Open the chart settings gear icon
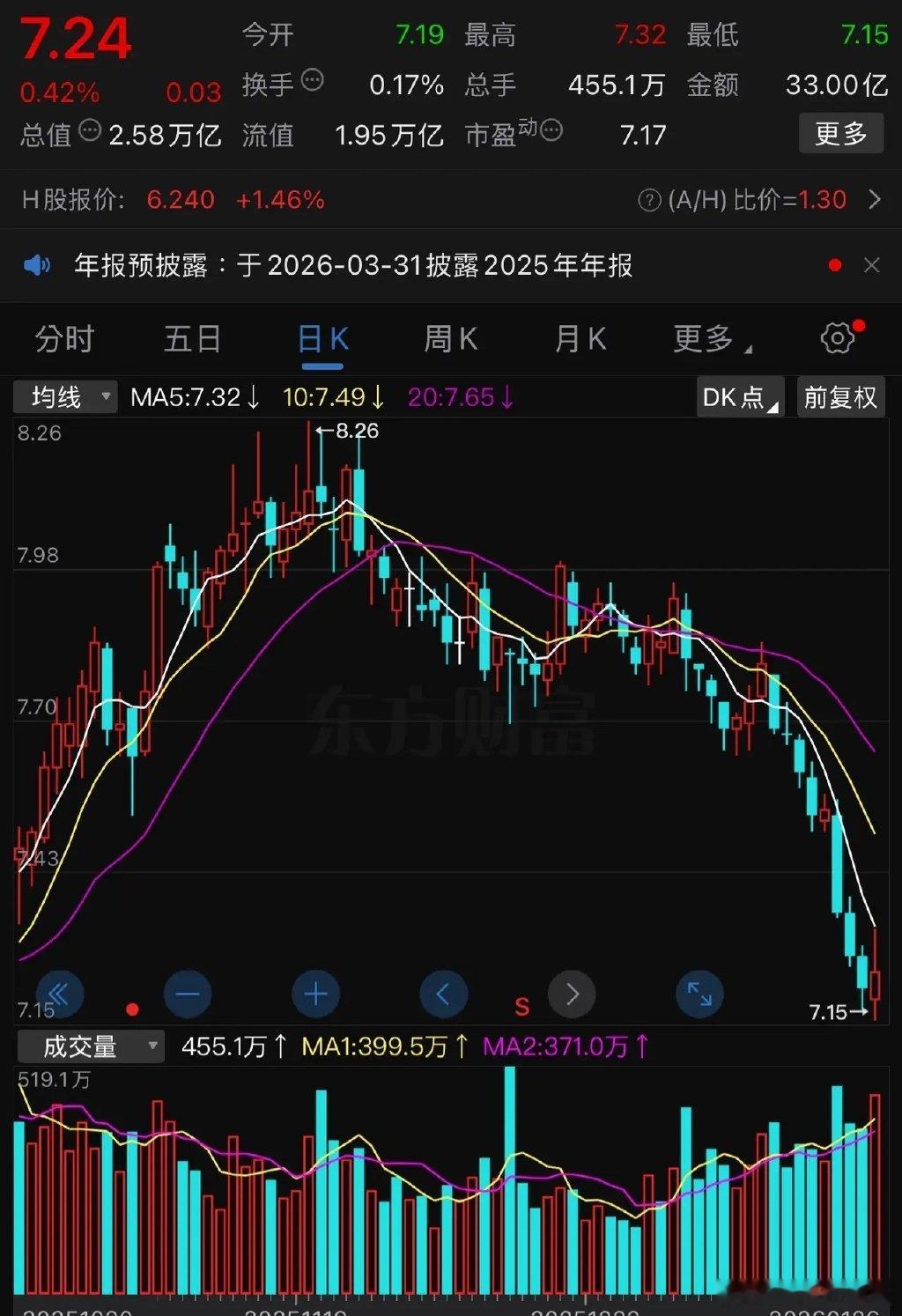Screen dimensions: 902x1316 [x=839, y=338]
